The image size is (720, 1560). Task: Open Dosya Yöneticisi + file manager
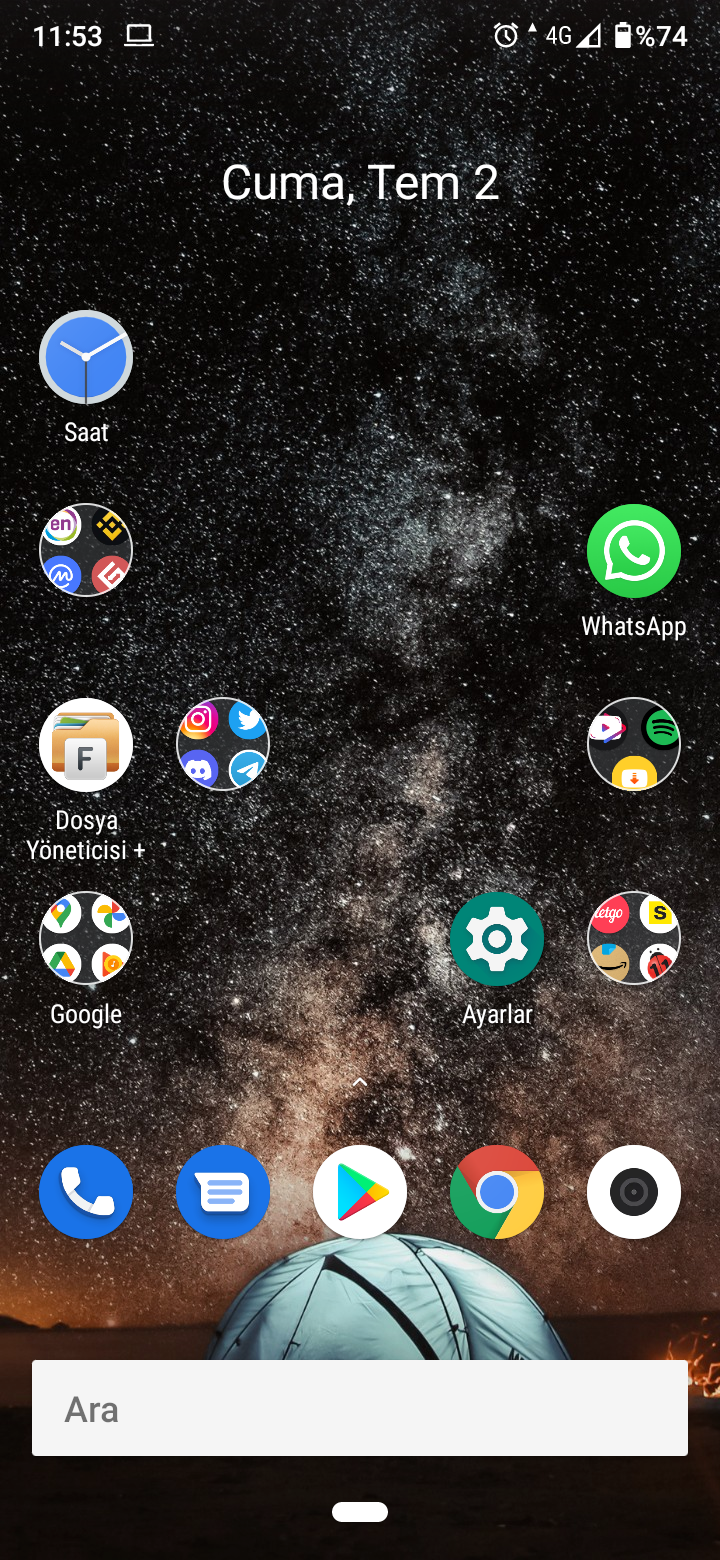(86, 745)
